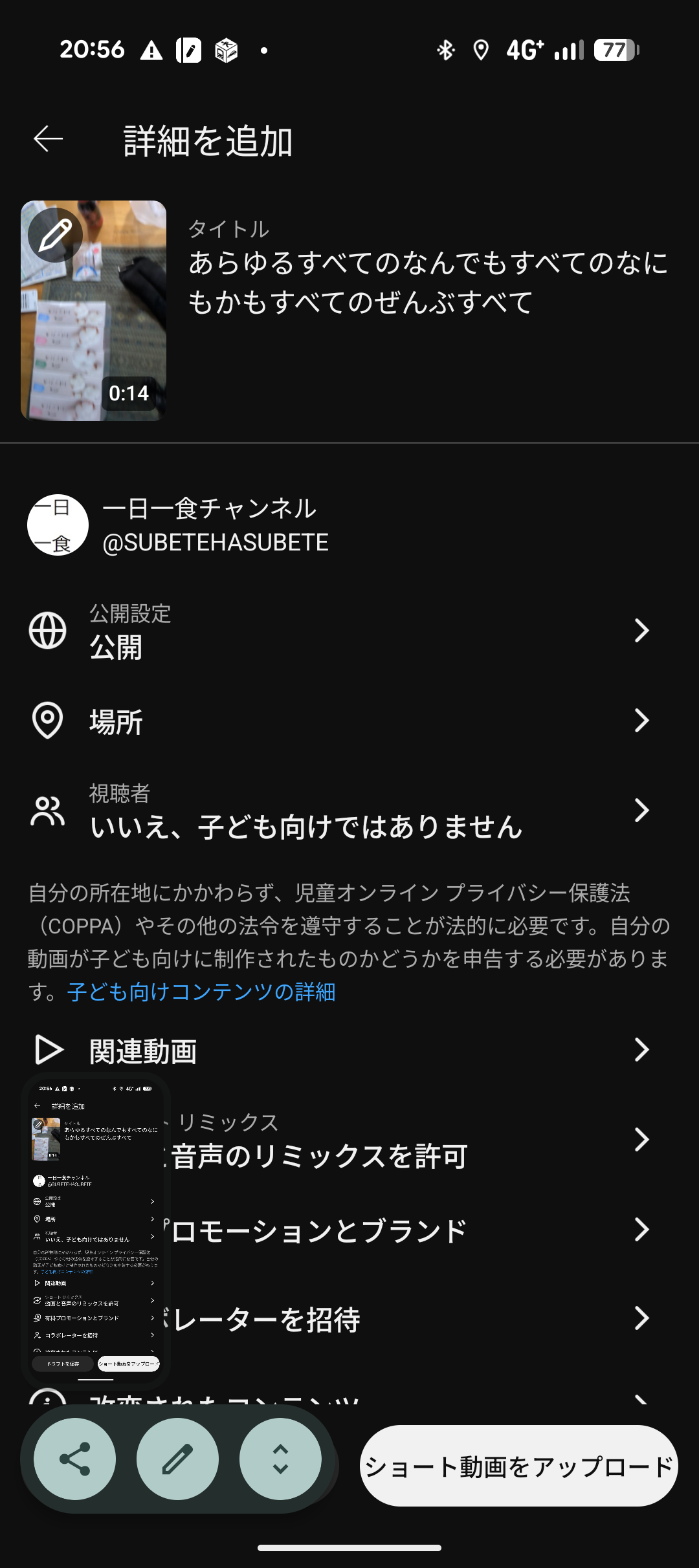Screen dimensions: 699x1568
Task: Share the captured screenshot
Action: pos(75,1459)
